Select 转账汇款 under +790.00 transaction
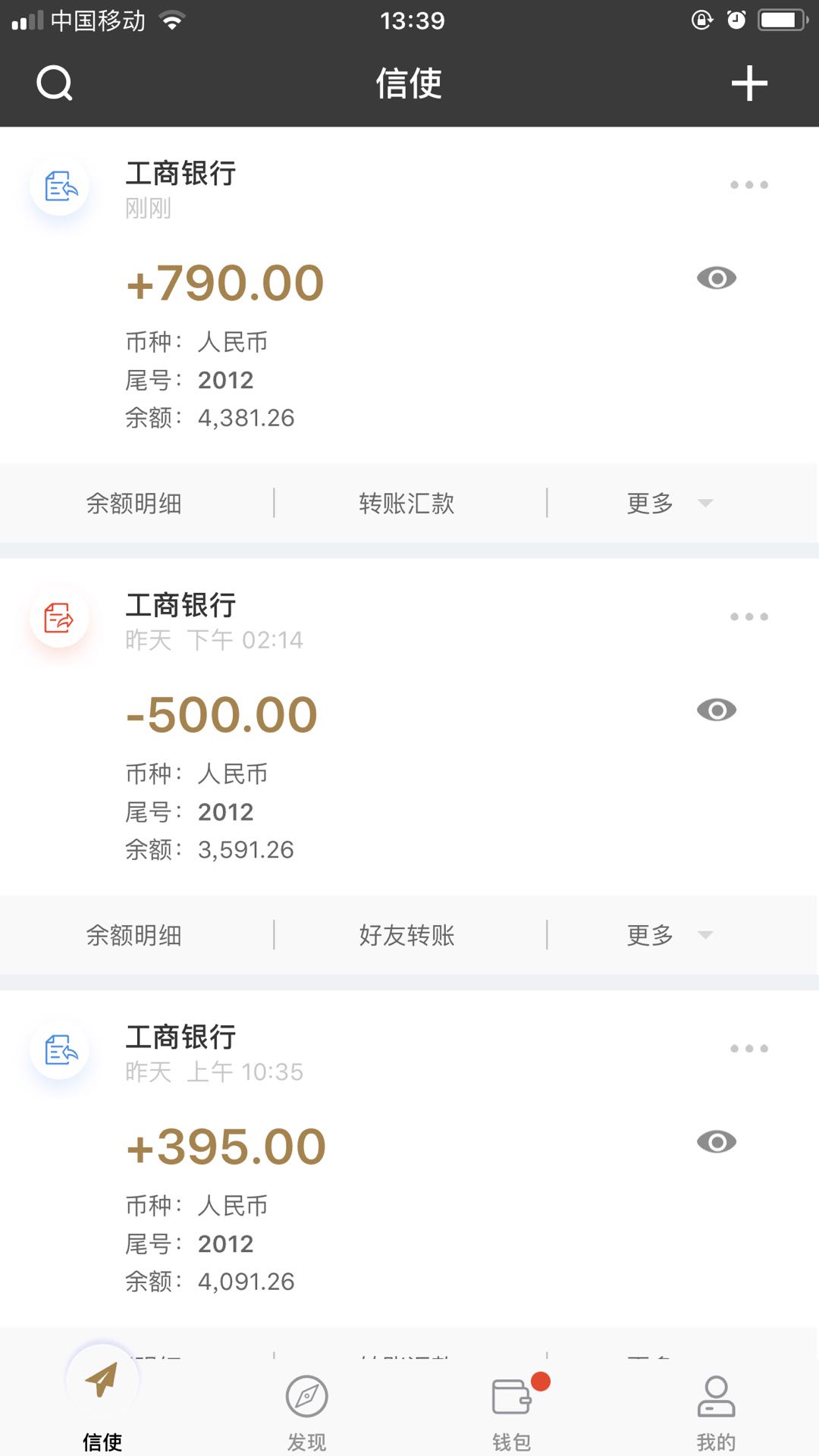This screenshot has height=1456, width=819. (x=407, y=503)
